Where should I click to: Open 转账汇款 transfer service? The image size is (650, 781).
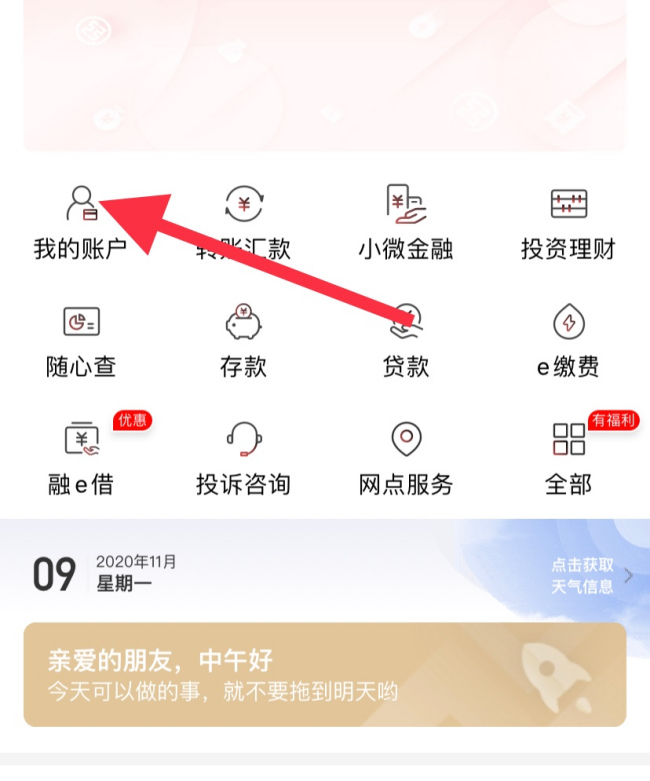tap(243, 222)
